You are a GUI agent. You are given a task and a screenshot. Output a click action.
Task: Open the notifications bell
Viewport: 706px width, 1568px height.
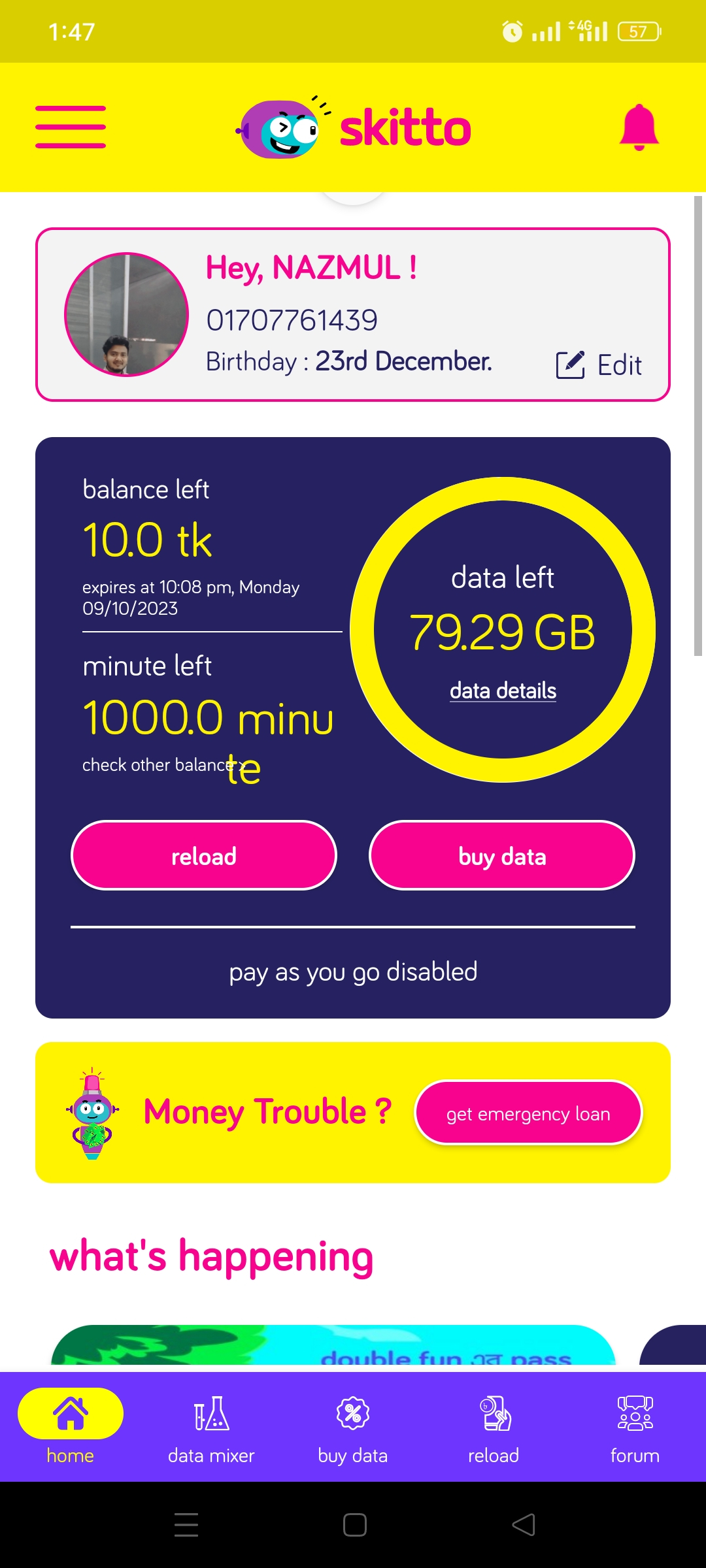[639, 127]
